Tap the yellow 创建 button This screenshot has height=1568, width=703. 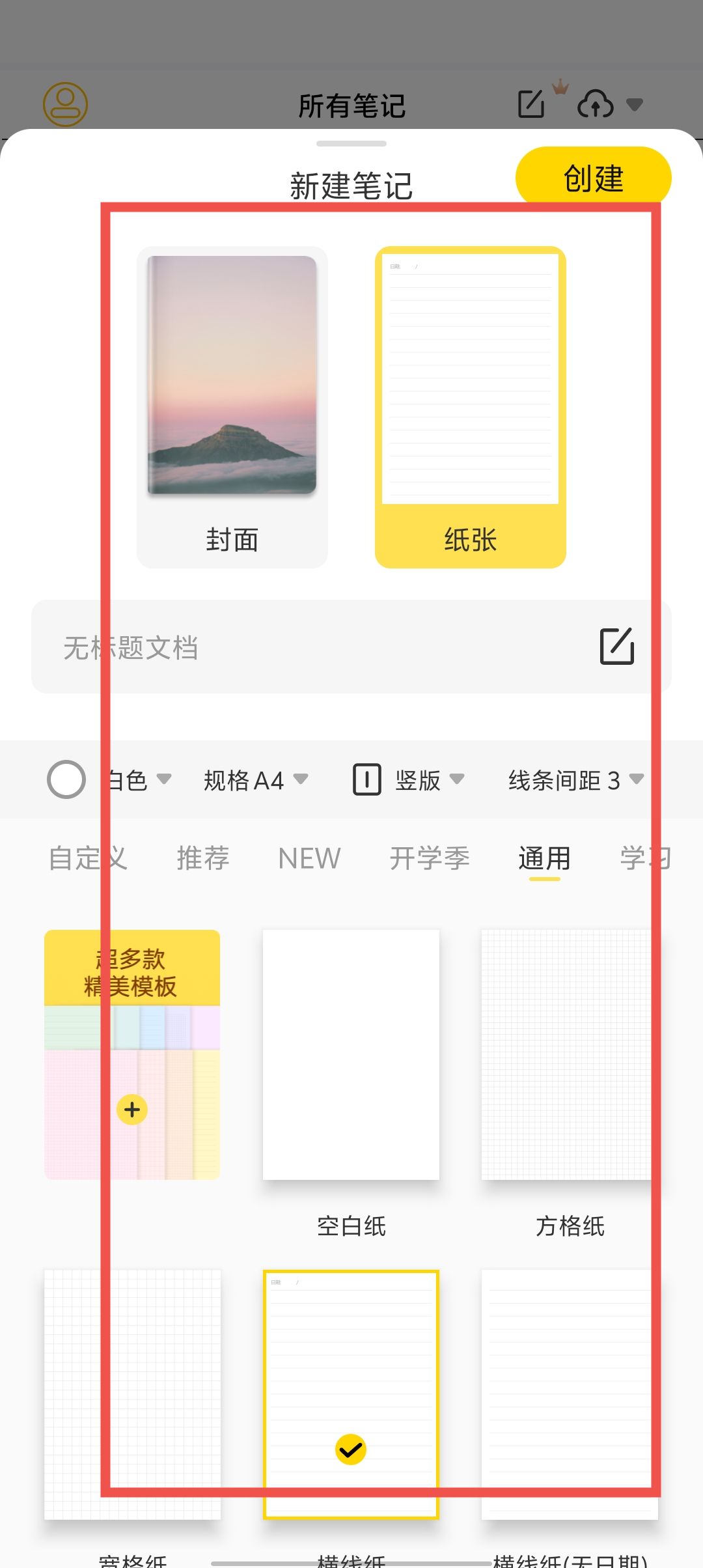click(593, 177)
